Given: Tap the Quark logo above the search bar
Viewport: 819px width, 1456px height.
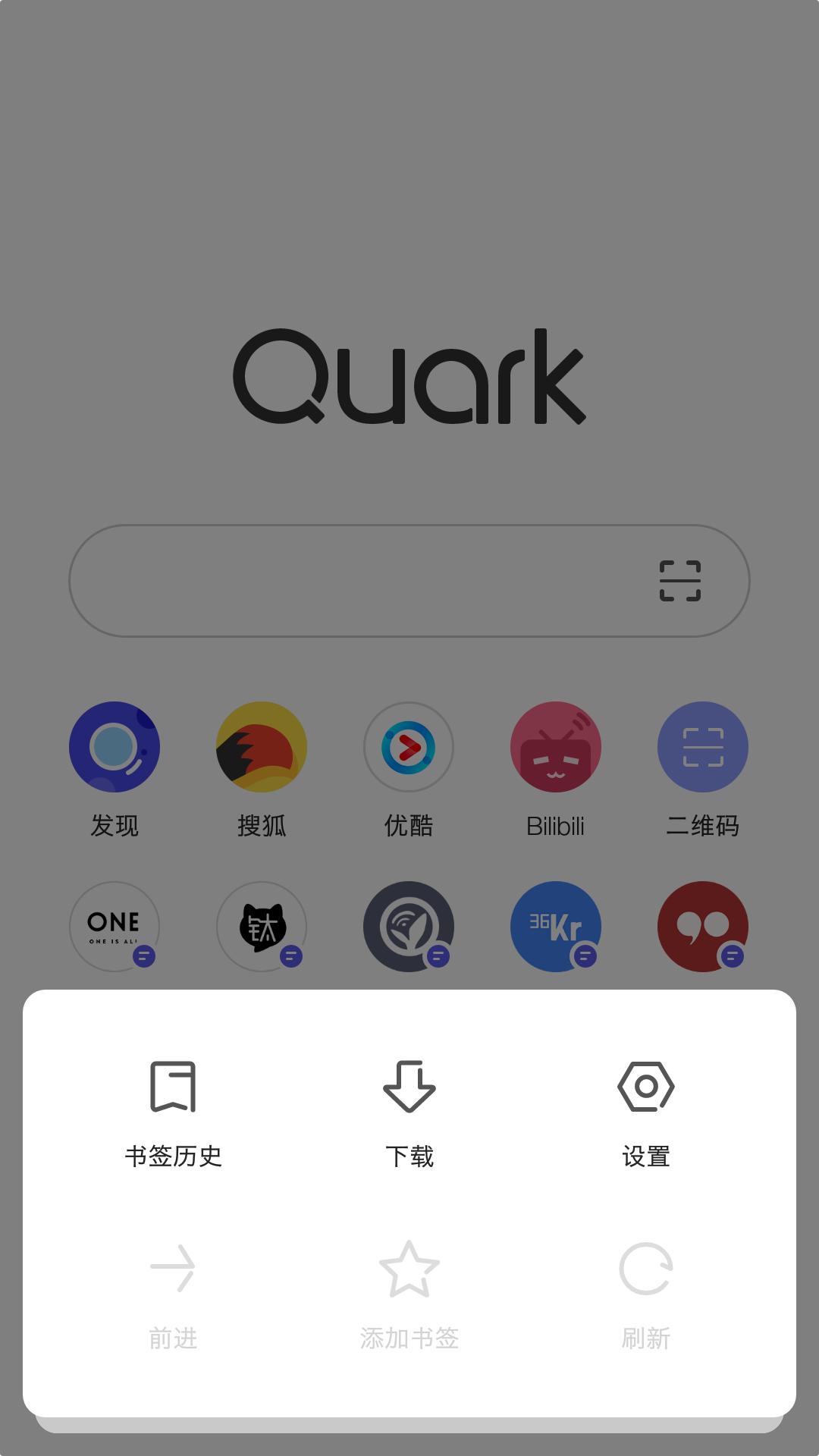Looking at the screenshot, I should click(x=409, y=377).
